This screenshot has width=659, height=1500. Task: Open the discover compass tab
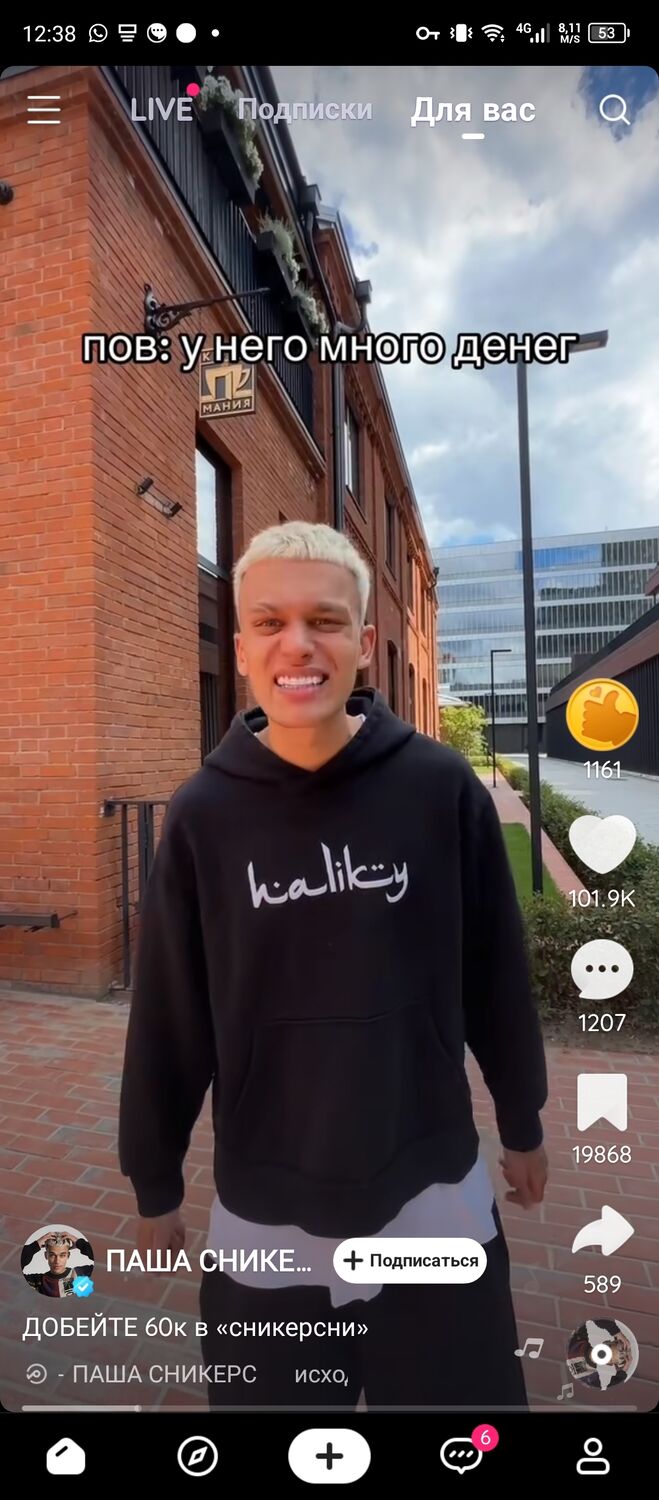pos(197,1456)
